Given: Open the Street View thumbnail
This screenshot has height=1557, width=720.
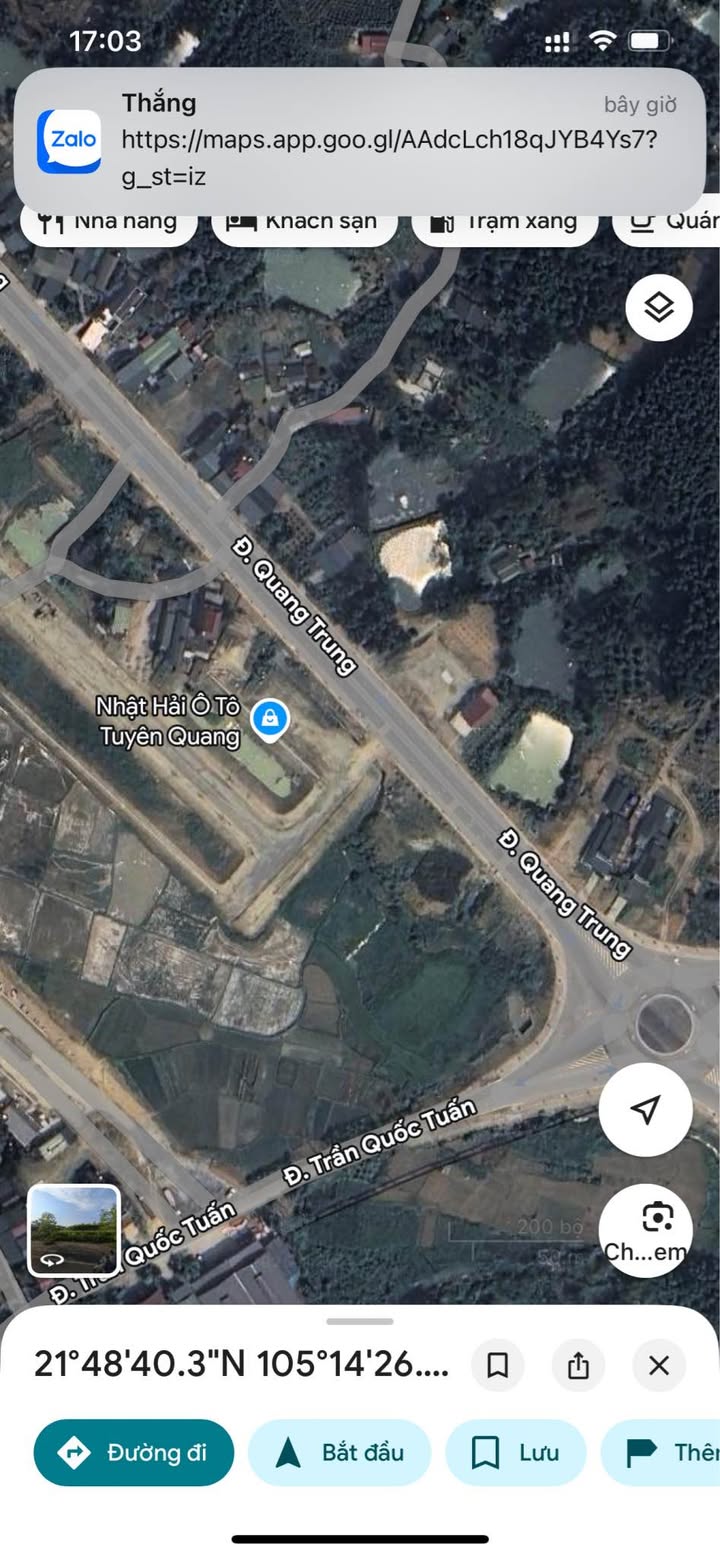Looking at the screenshot, I should click(74, 1230).
